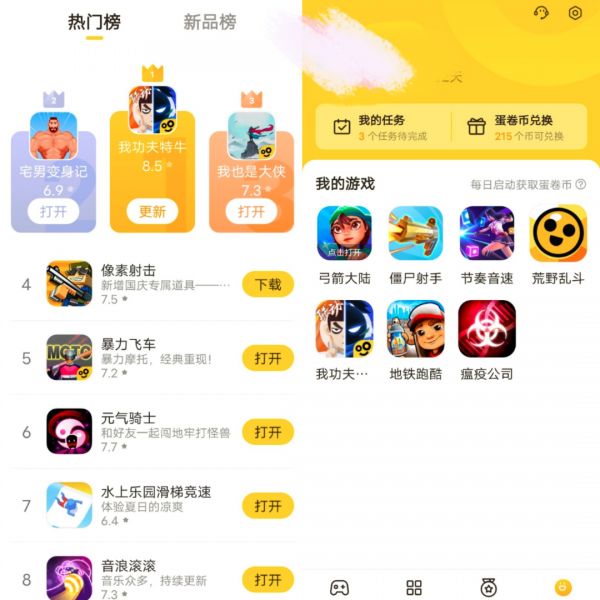The height and width of the screenshot is (600, 600).
Task: Open the settings hexagon icon
Action: click(575, 13)
